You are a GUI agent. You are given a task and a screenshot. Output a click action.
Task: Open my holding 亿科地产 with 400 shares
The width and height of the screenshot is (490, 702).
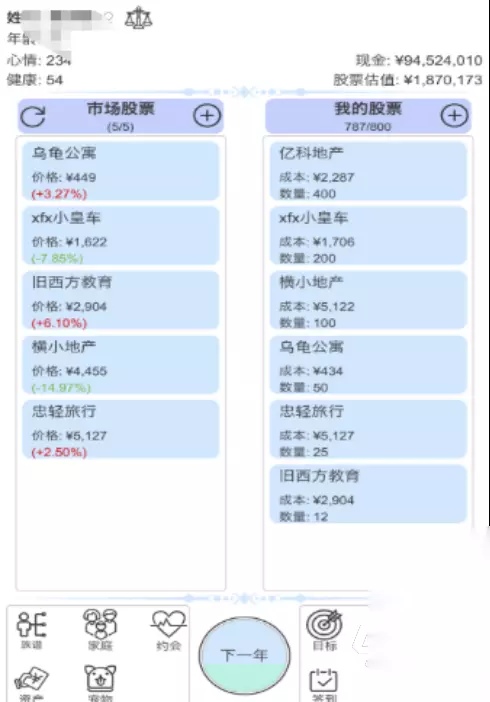tap(368, 171)
